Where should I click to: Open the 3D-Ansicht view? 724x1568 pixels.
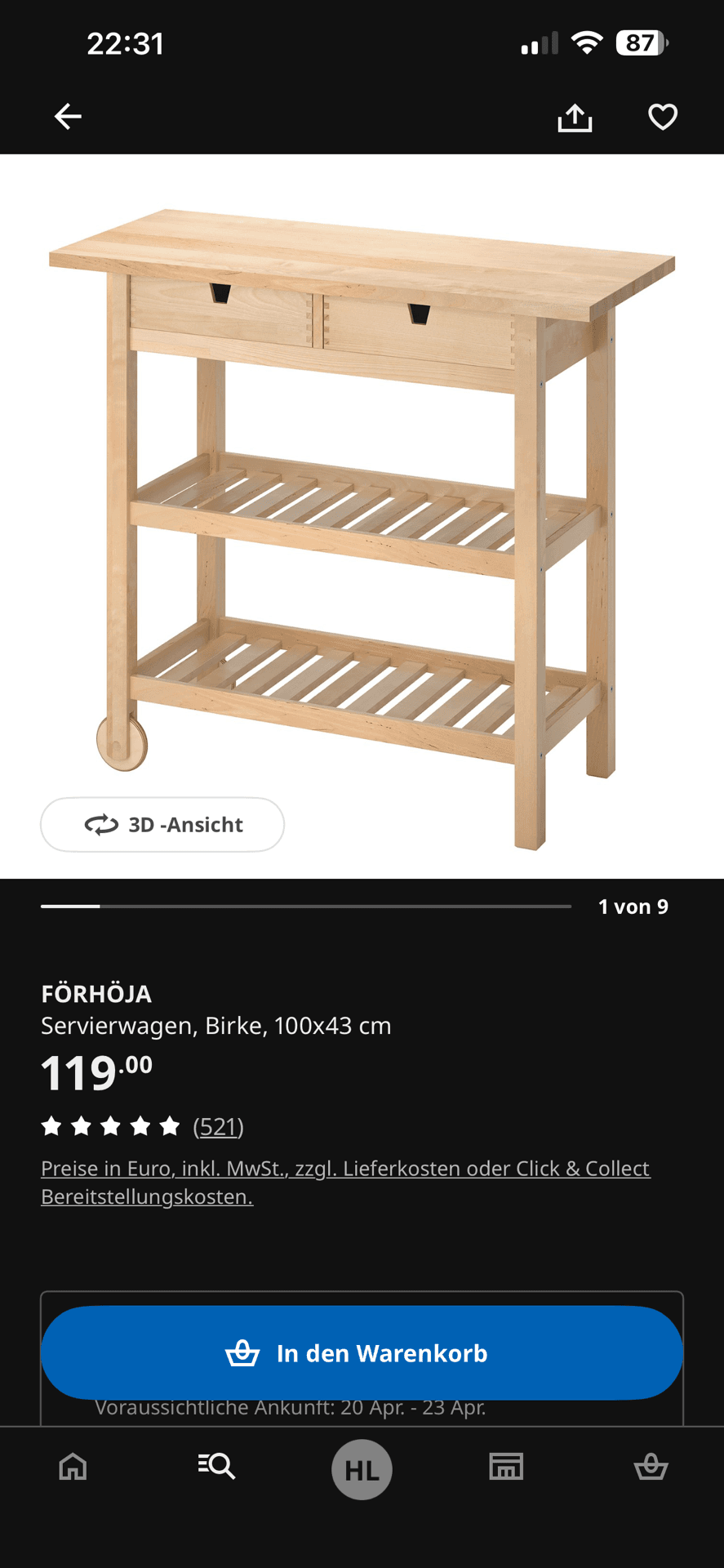tap(162, 825)
